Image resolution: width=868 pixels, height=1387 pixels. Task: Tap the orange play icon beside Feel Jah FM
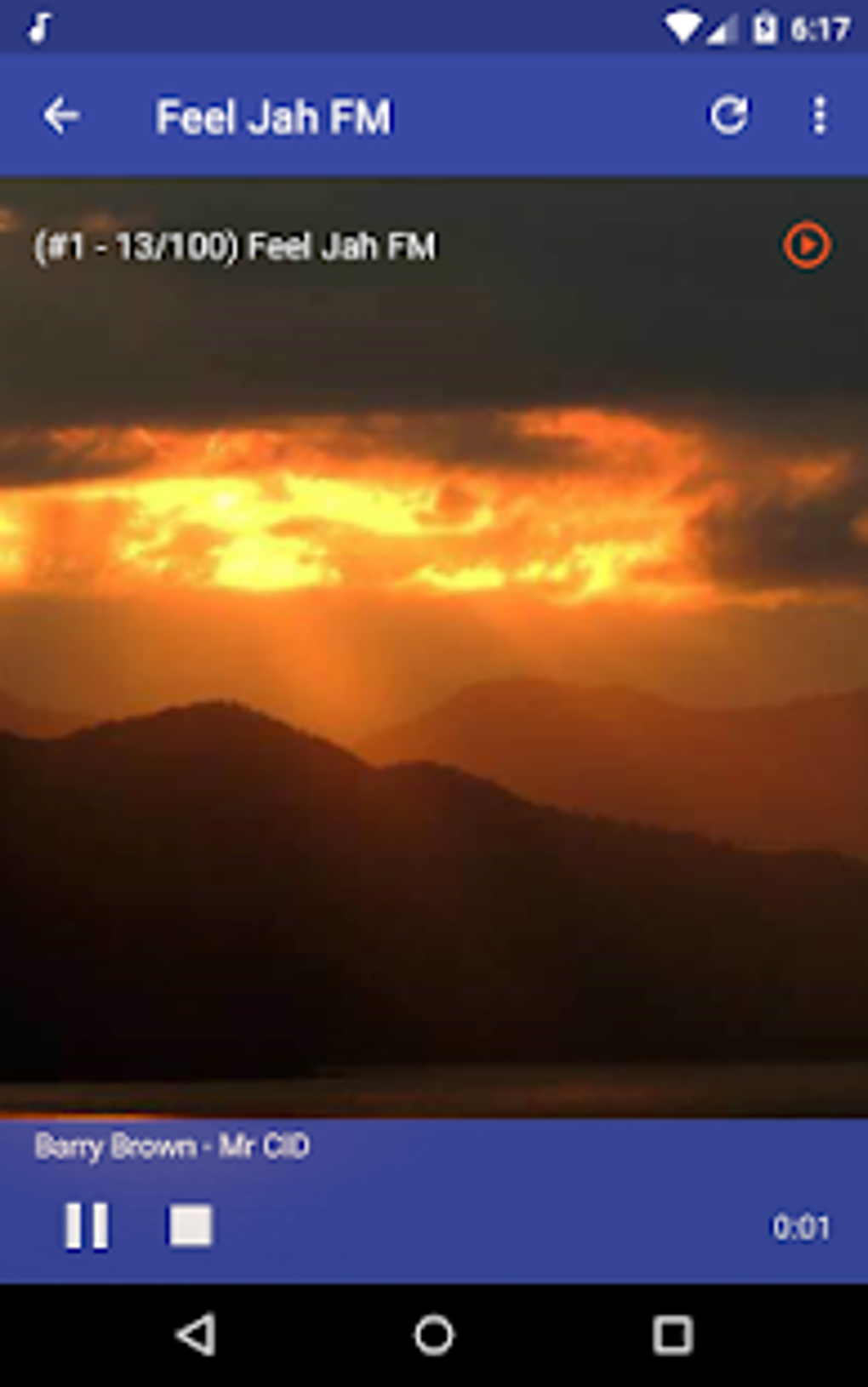point(806,246)
